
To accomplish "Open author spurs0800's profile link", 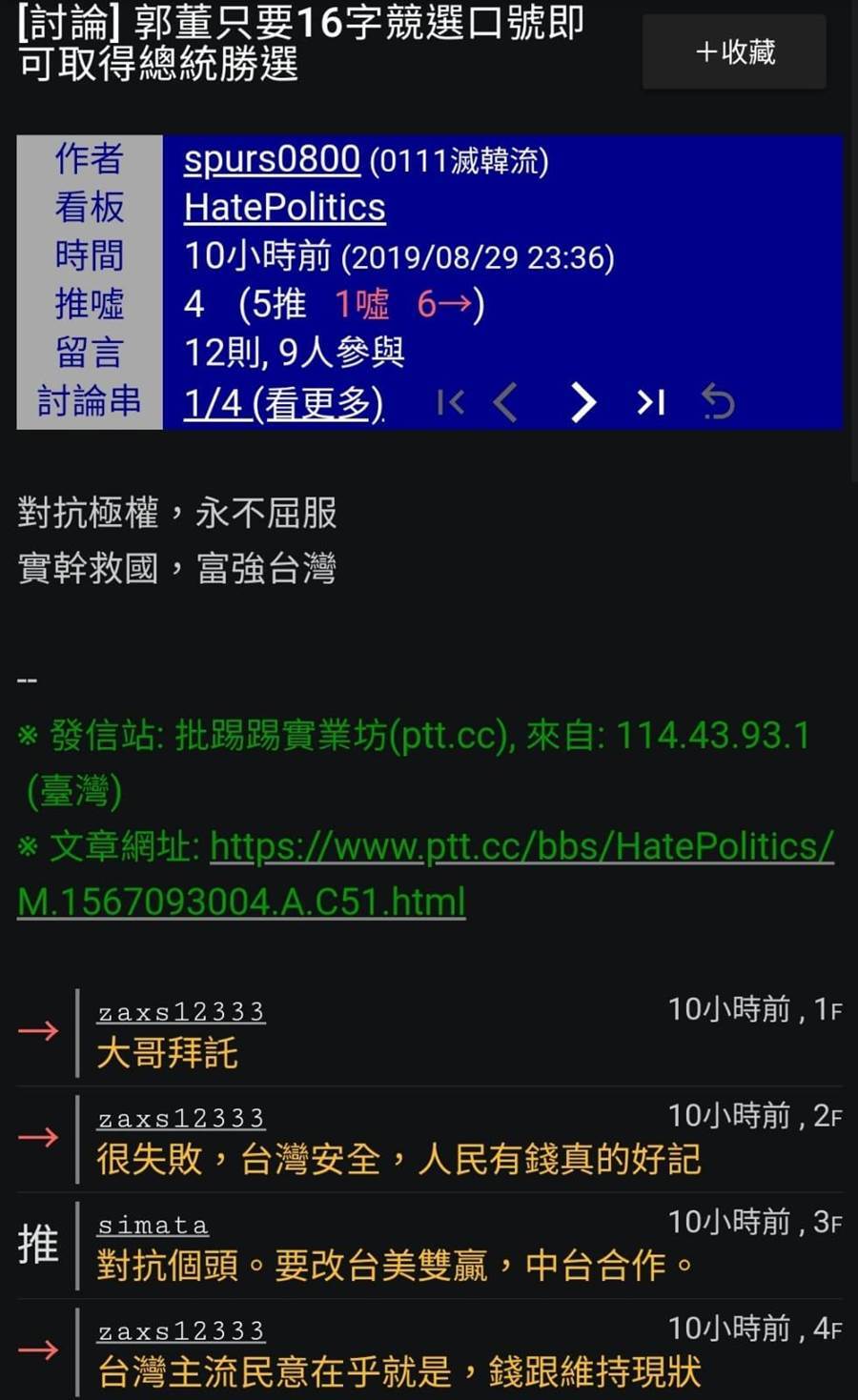I will [272, 160].
